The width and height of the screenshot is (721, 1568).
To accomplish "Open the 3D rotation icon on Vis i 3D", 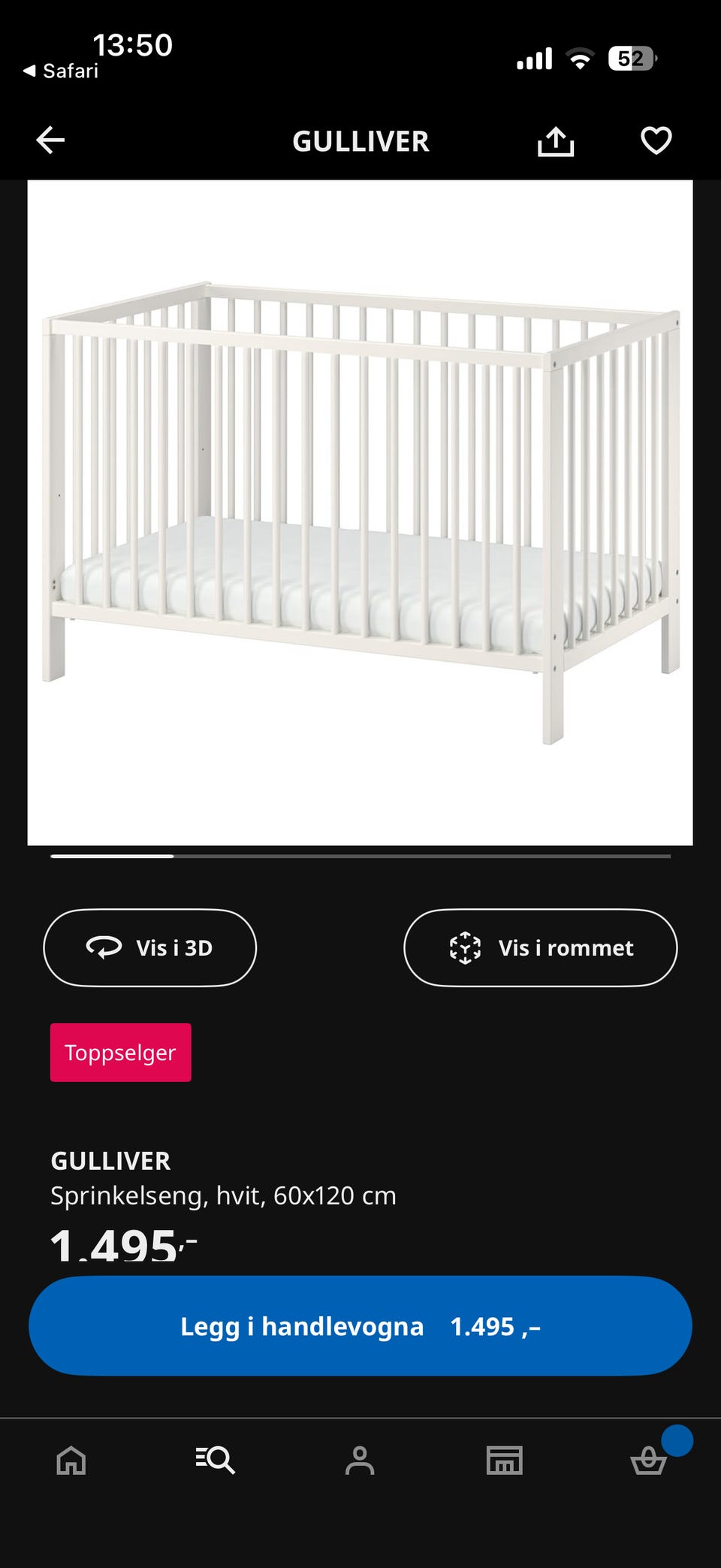I will 104,947.
